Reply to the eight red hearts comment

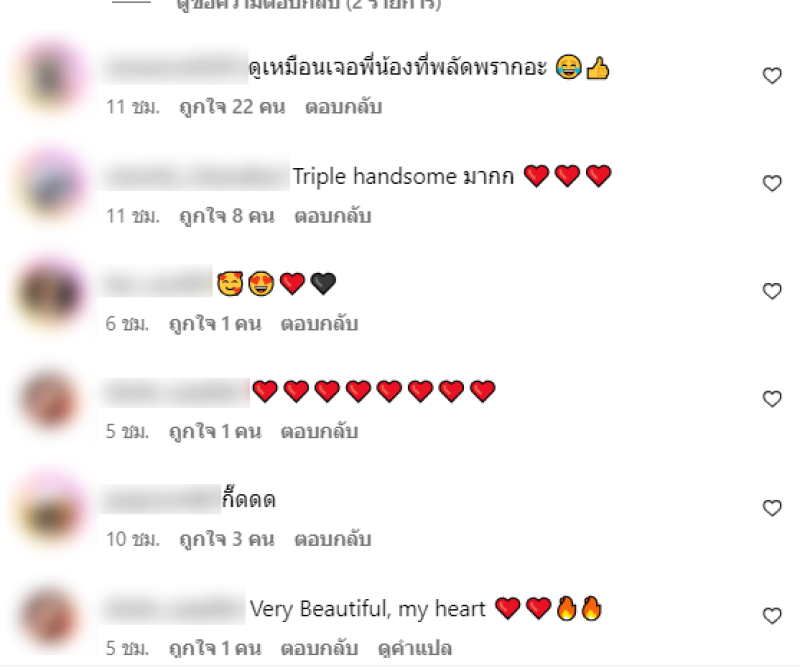pyautogui.click(x=318, y=432)
